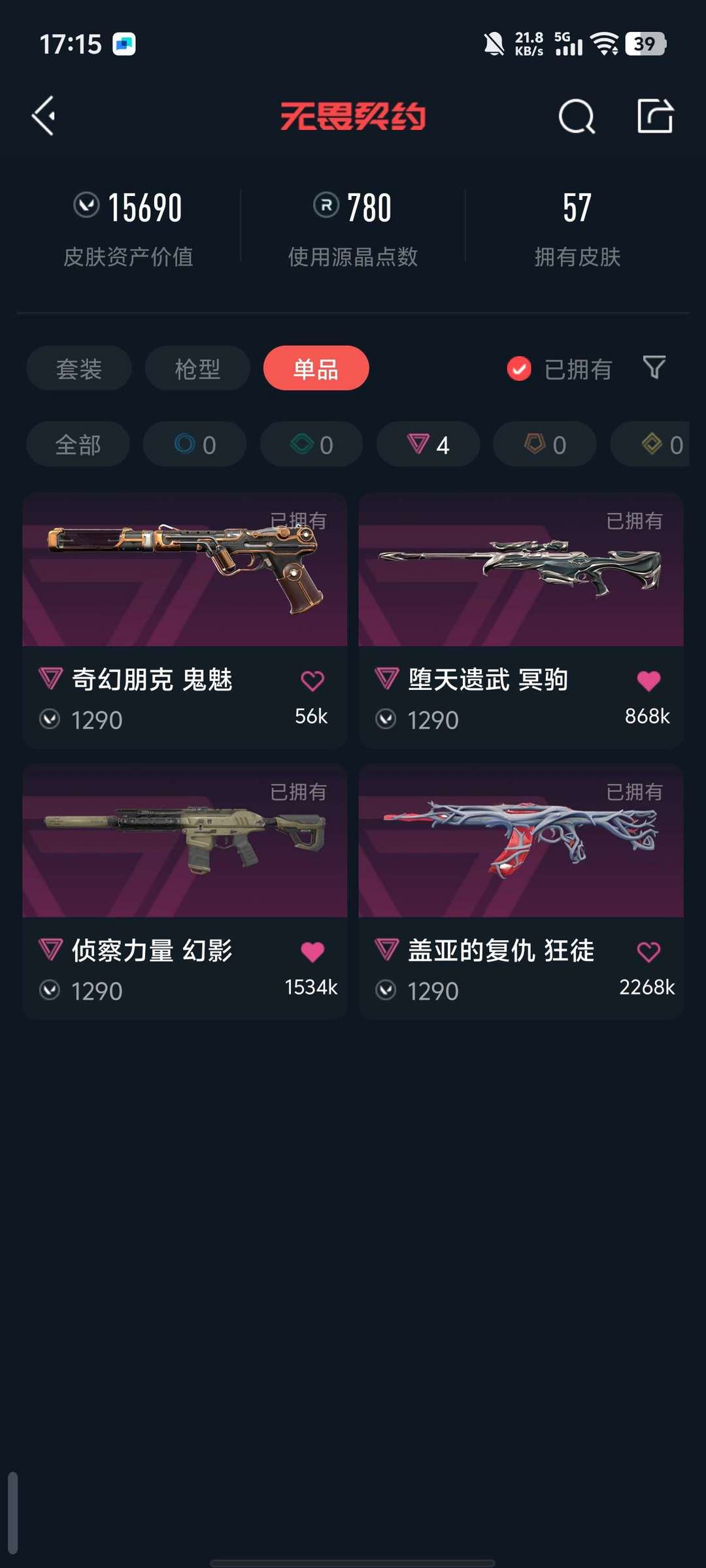
Task: Switch to the 枪型 tab
Action: [x=197, y=368]
